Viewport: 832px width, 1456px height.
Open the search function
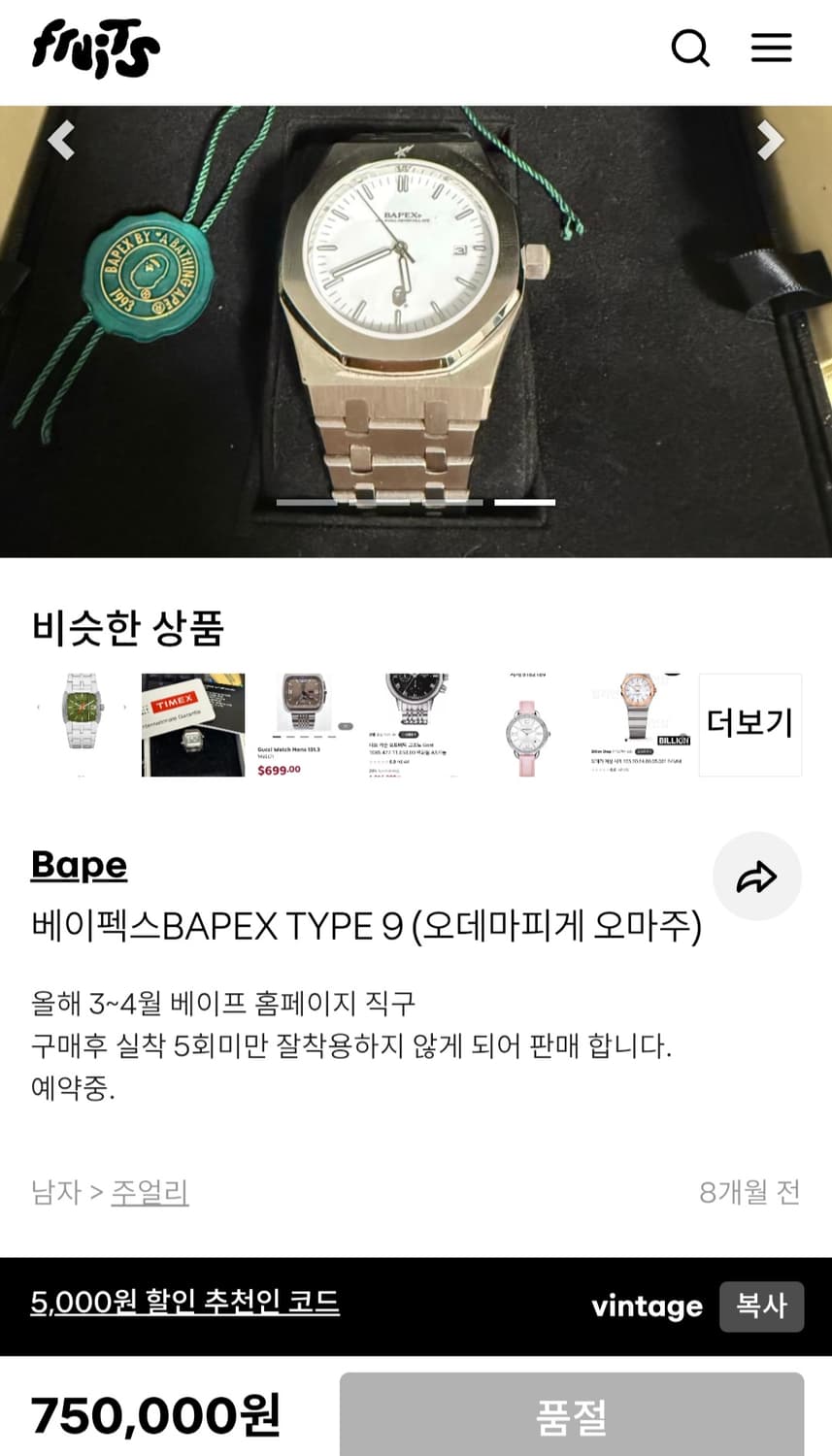tap(690, 48)
